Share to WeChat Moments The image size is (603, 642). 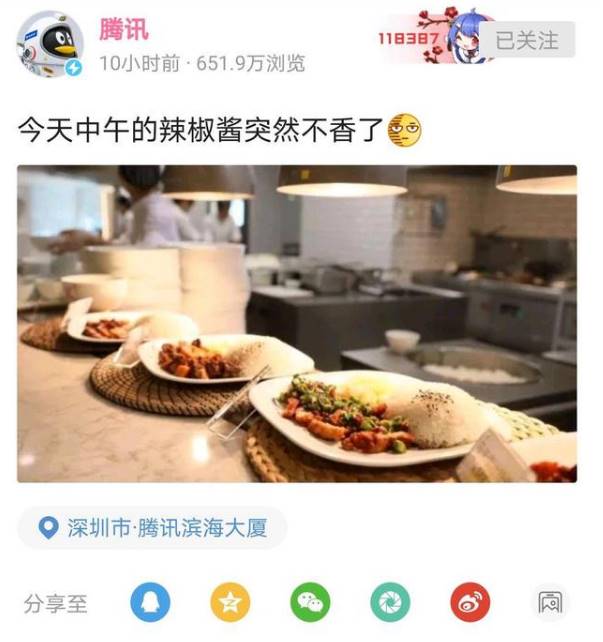pyautogui.click(x=390, y=602)
